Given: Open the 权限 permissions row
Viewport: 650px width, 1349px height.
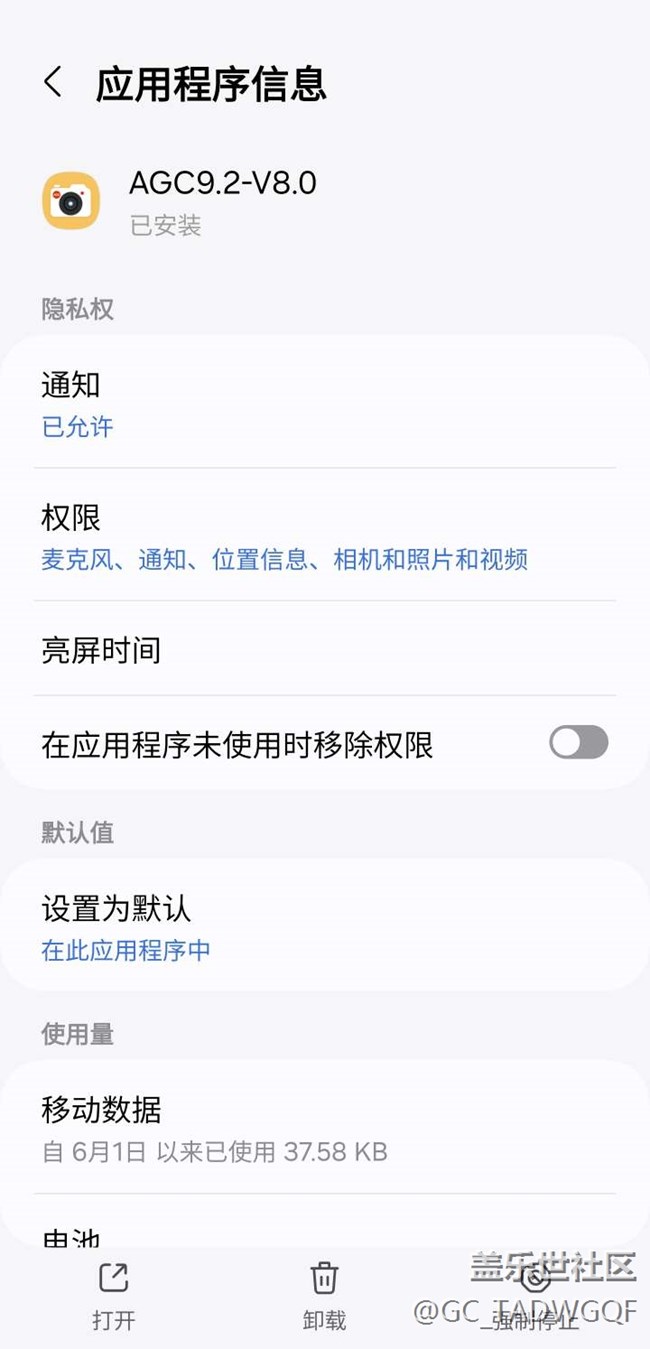Looking at the screenshot, I should [x=324, y=536].
